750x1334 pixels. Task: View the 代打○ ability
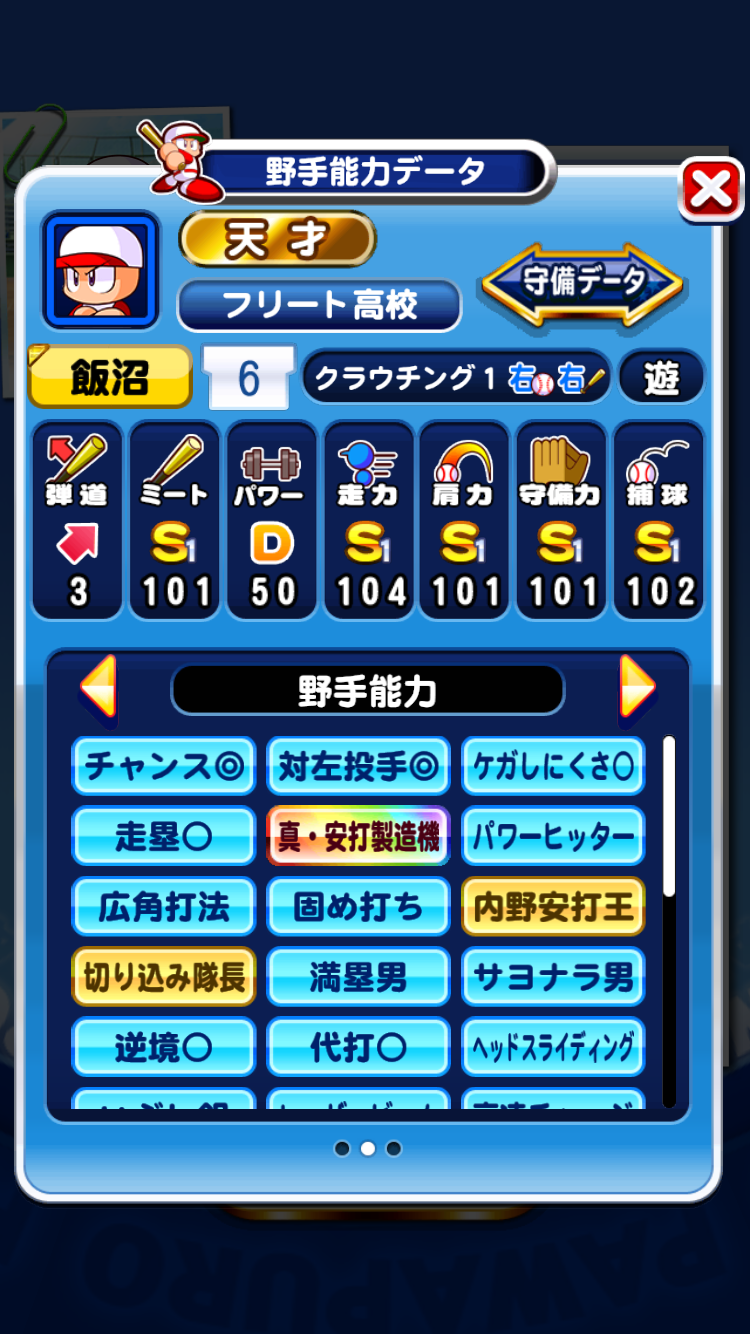pyautogui.click(x=358, y=1047)
